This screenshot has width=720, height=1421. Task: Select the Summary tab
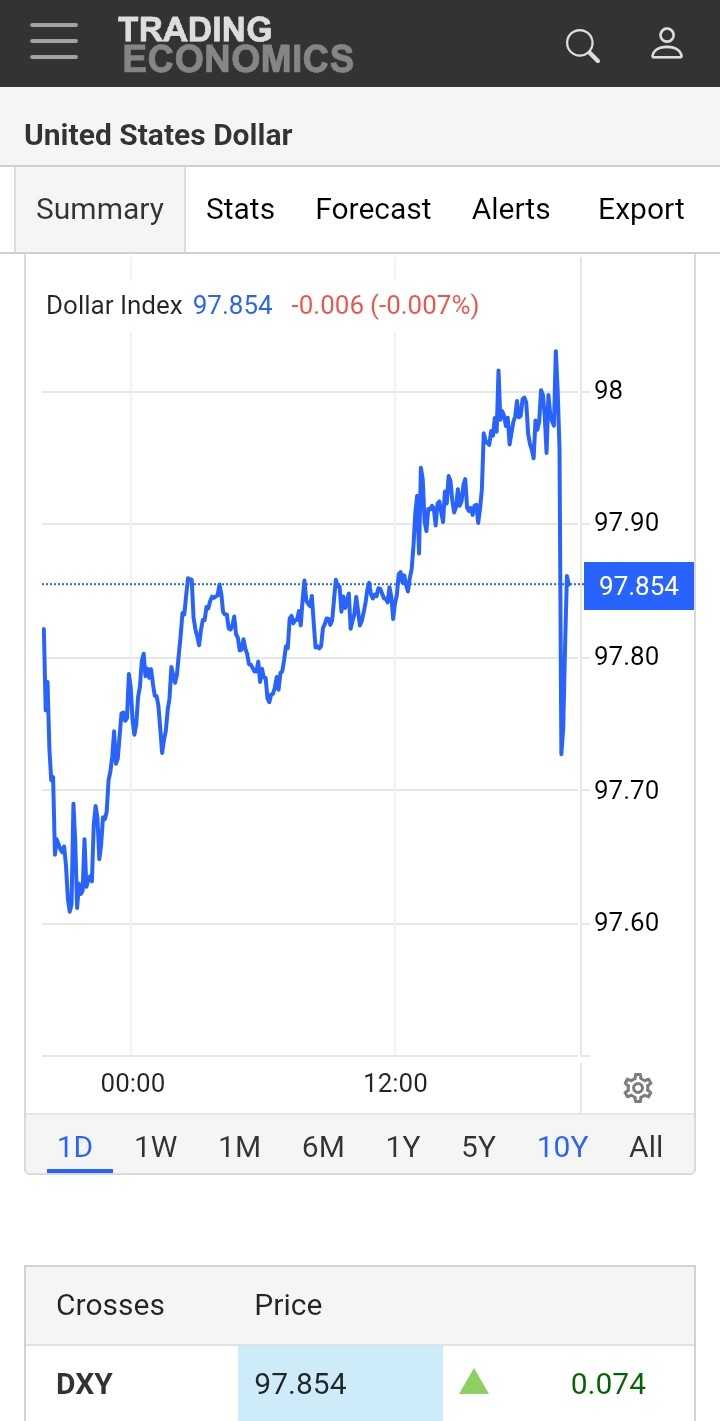click(100, 209)
